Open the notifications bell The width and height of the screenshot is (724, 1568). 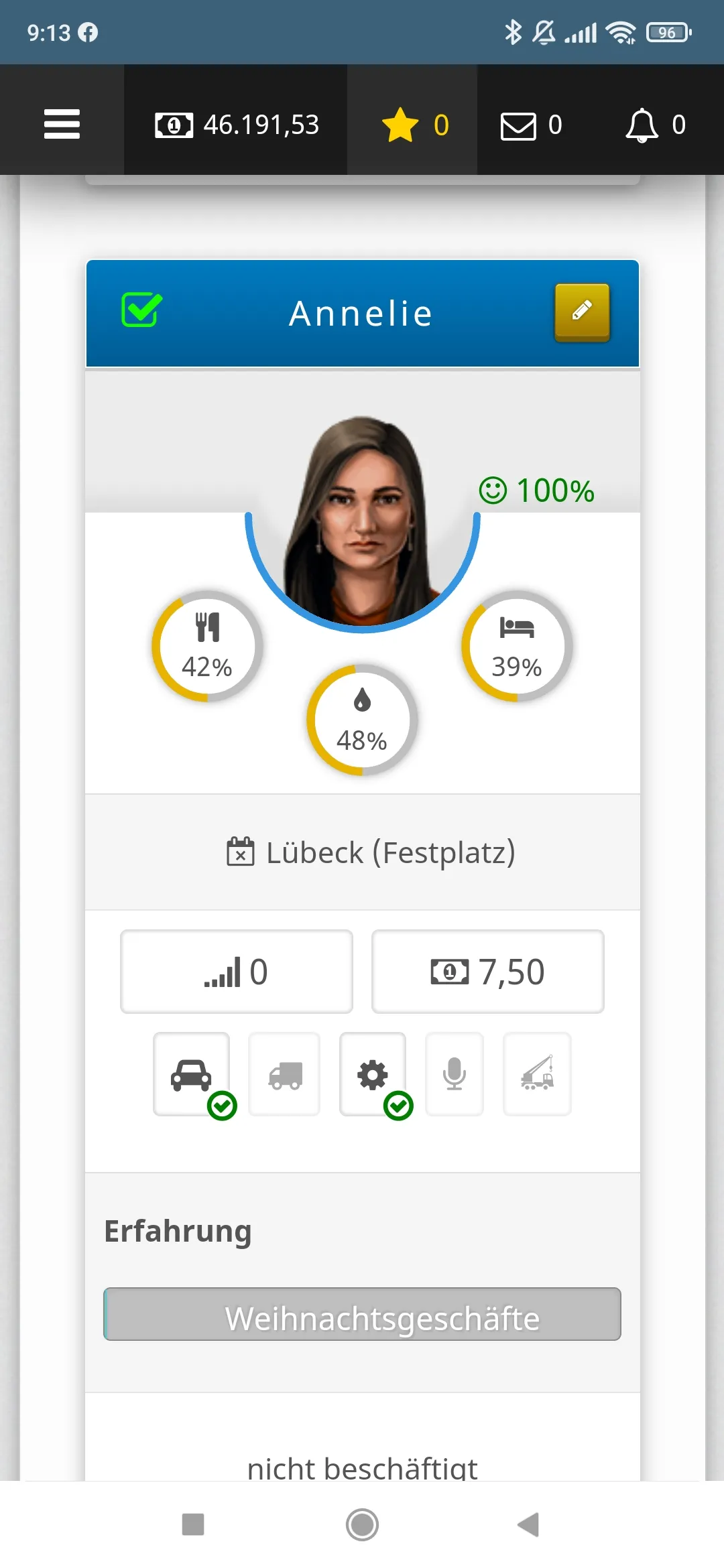[x=654, y=125]
